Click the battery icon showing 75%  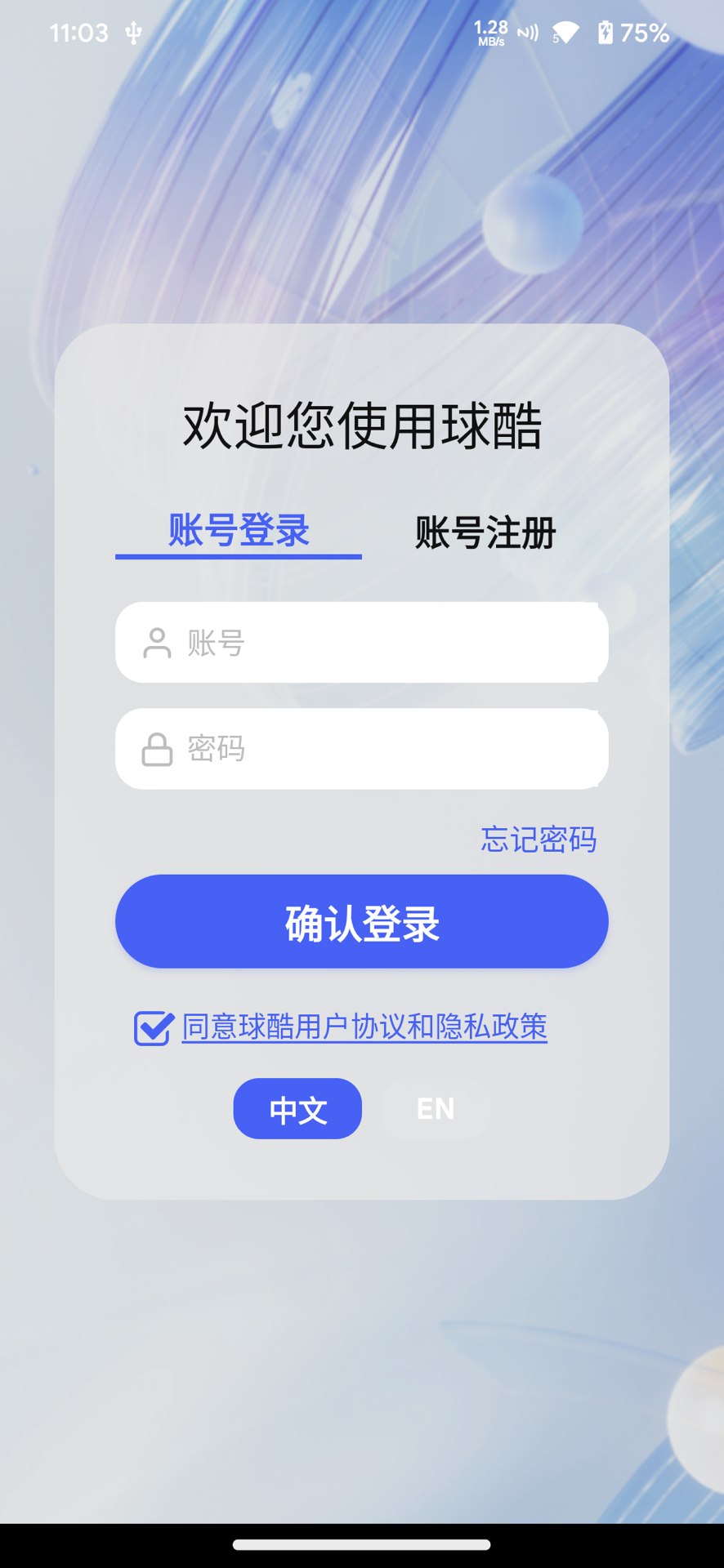tap(605, 33)
